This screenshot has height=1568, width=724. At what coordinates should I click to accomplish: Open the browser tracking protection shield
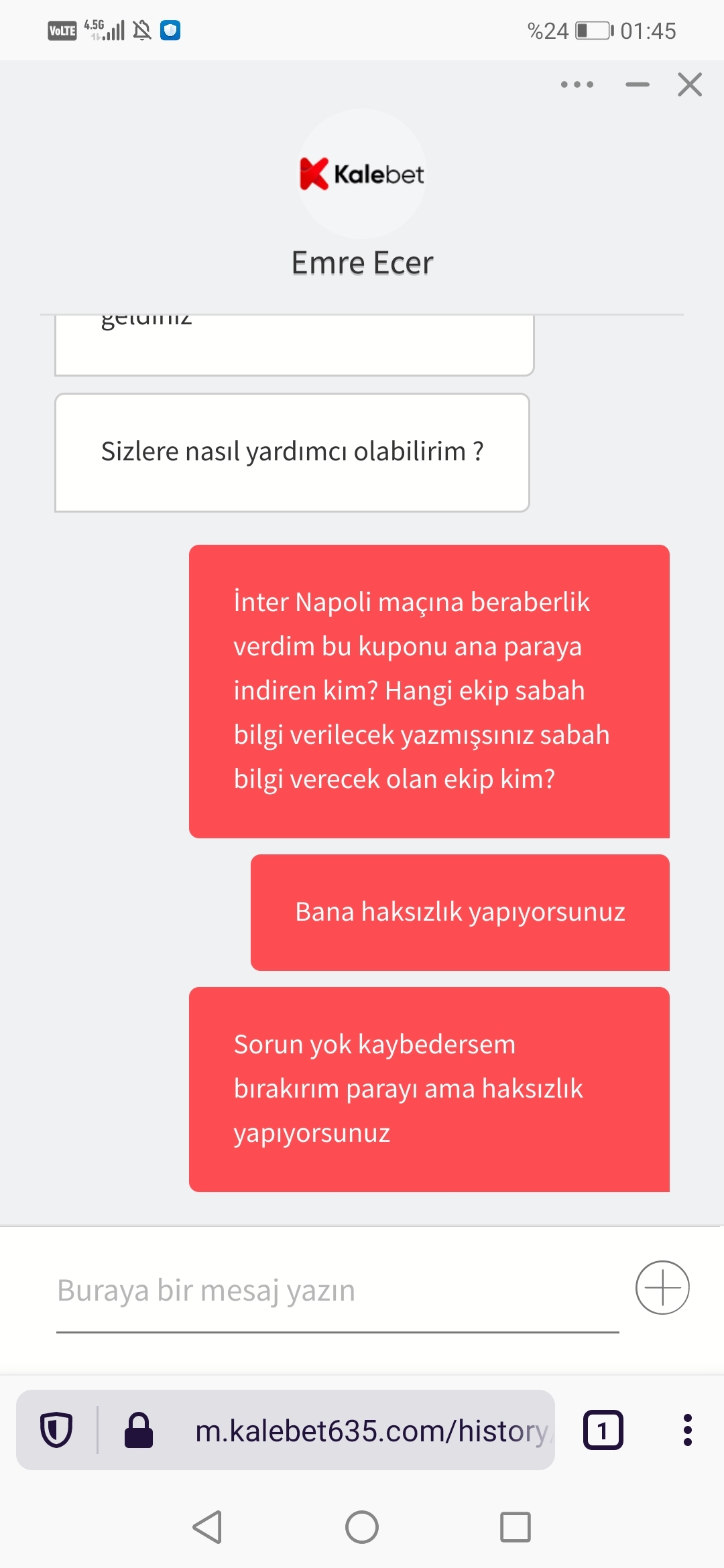point(56,1430)
